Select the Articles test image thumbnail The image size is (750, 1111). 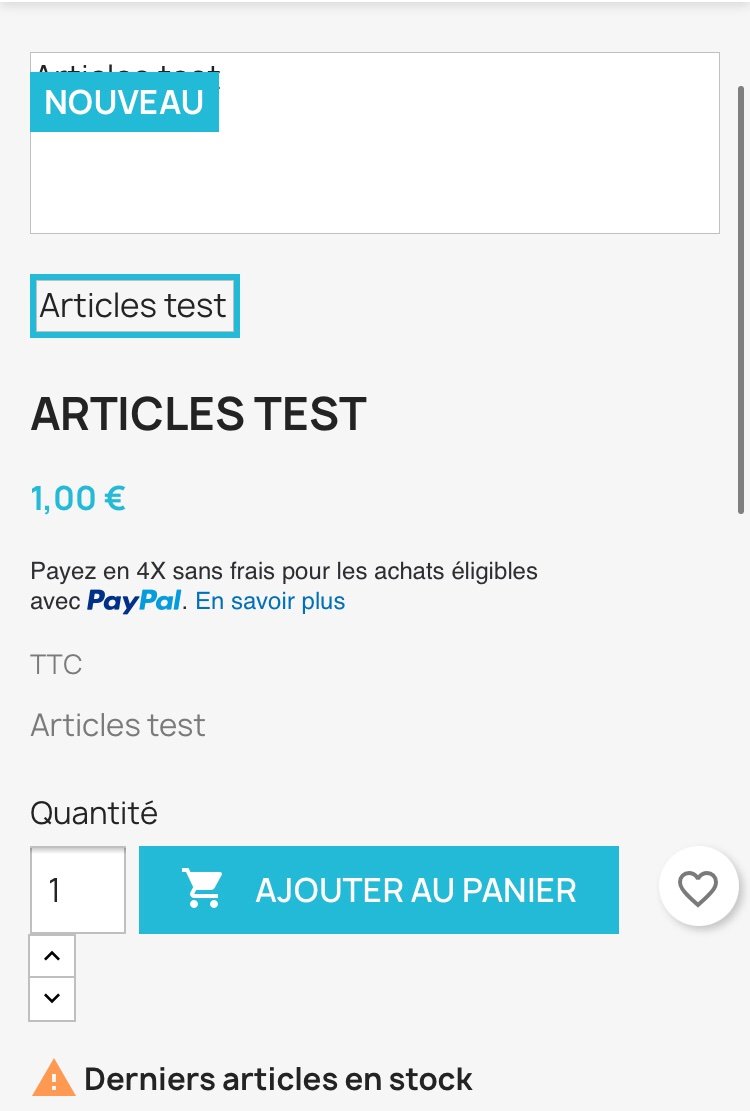pyautogui.click(x=134, y=306)
